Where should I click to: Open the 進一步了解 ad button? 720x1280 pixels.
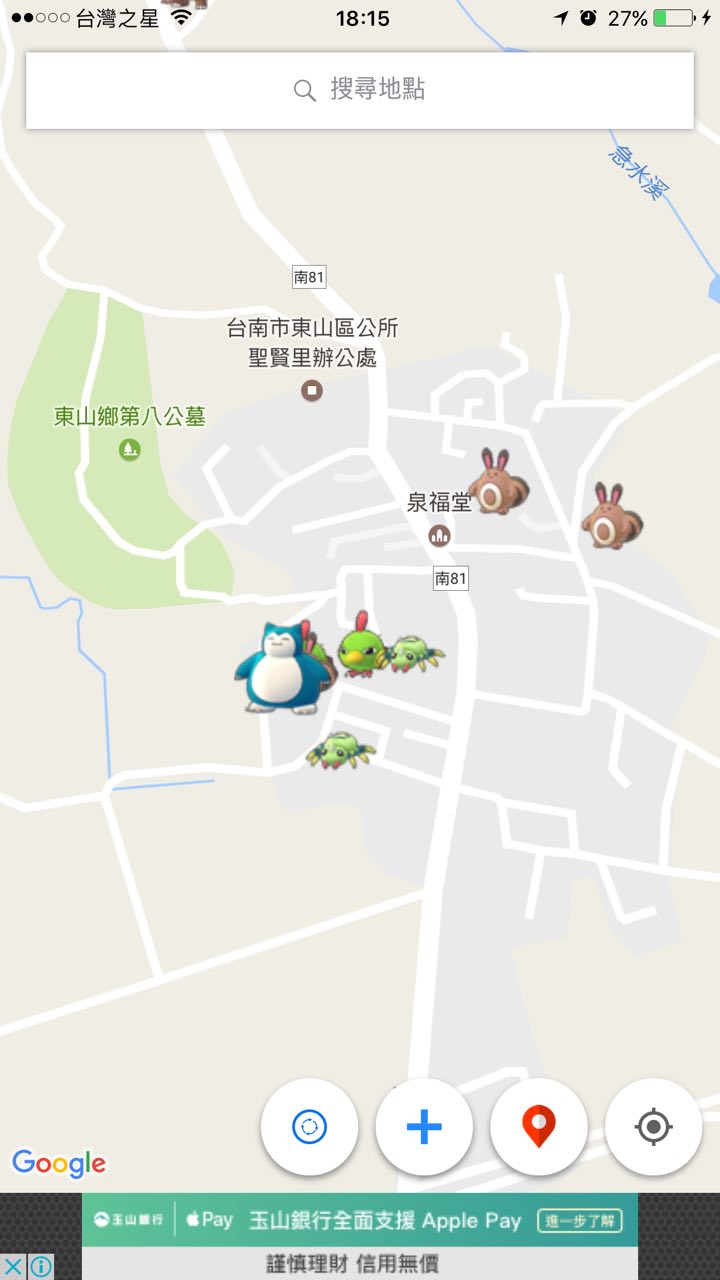580,1220
